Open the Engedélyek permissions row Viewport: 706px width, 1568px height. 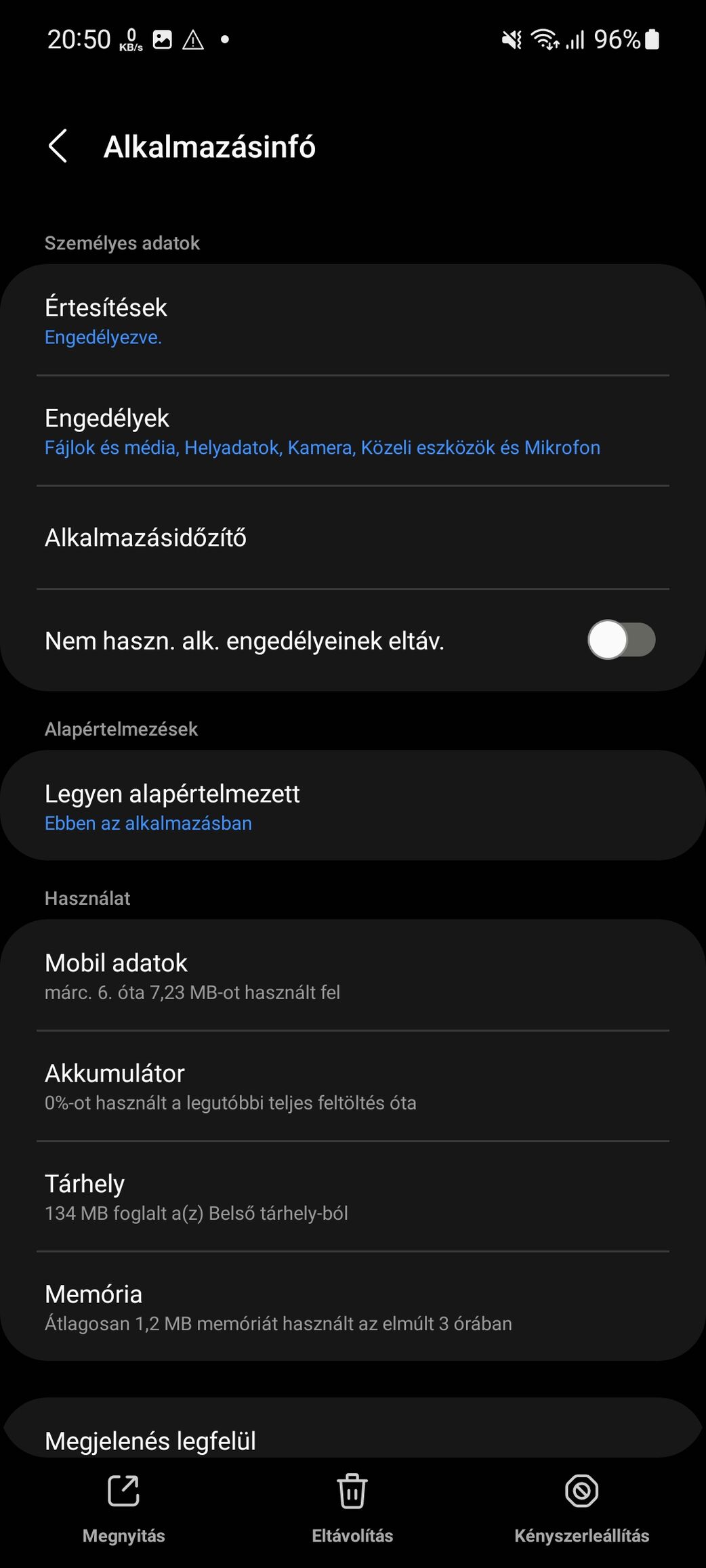353,431
